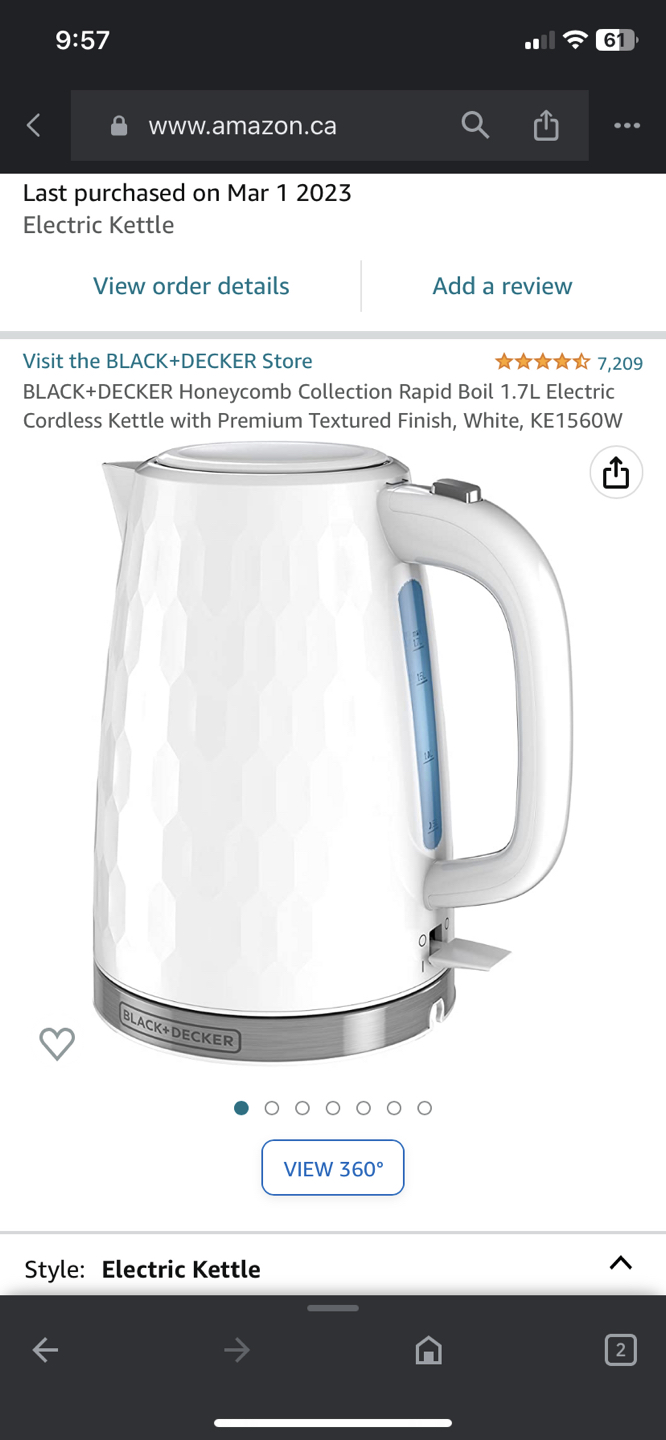Tap VIEW 360° button
The height and width of the screenshot is (1440, 666).
click(x=333, y=1168)
